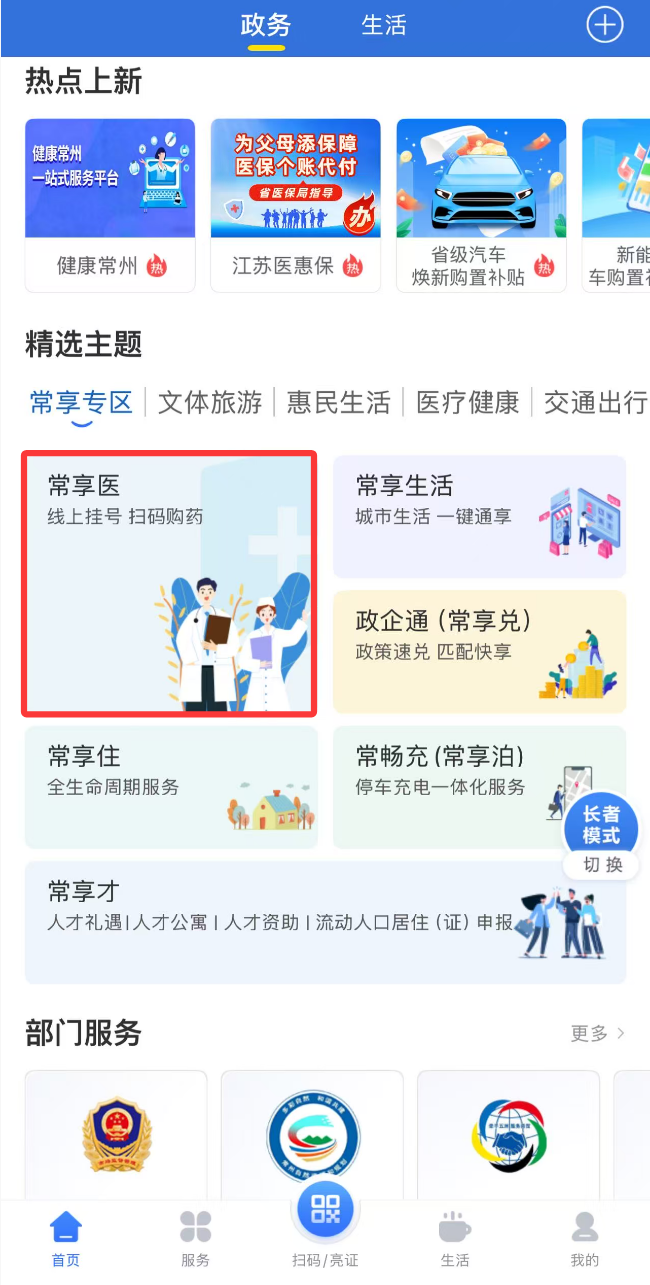
Task: Open the 常享医 card
Action: click(x=170, y=584)
